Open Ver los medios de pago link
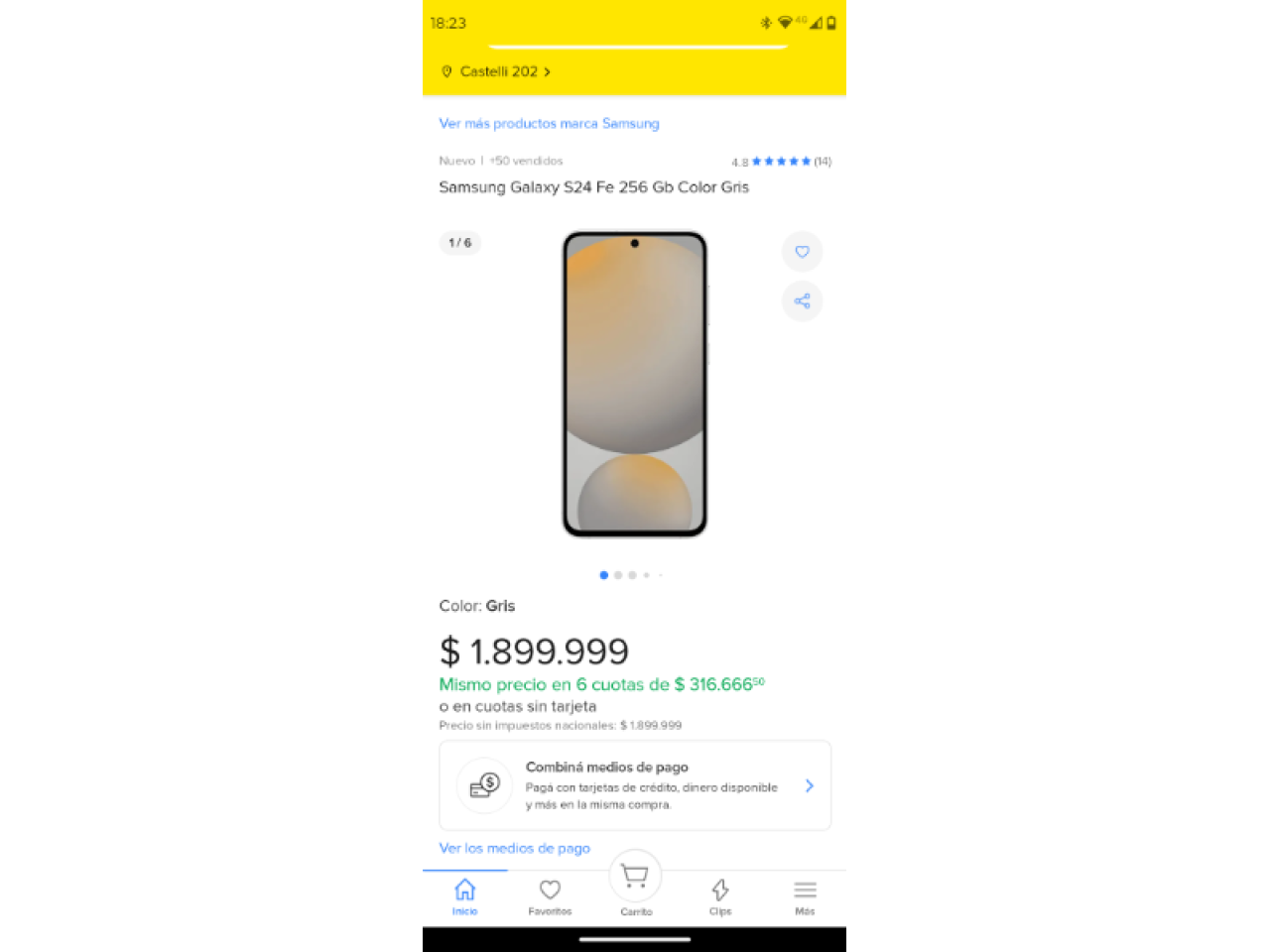 coord(514,849)
